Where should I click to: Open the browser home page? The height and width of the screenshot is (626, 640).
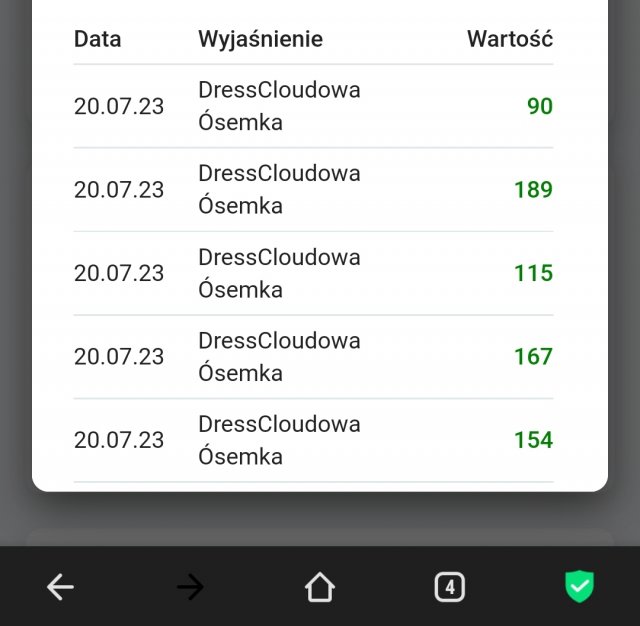pyautogui.click(x=320, y=587)
